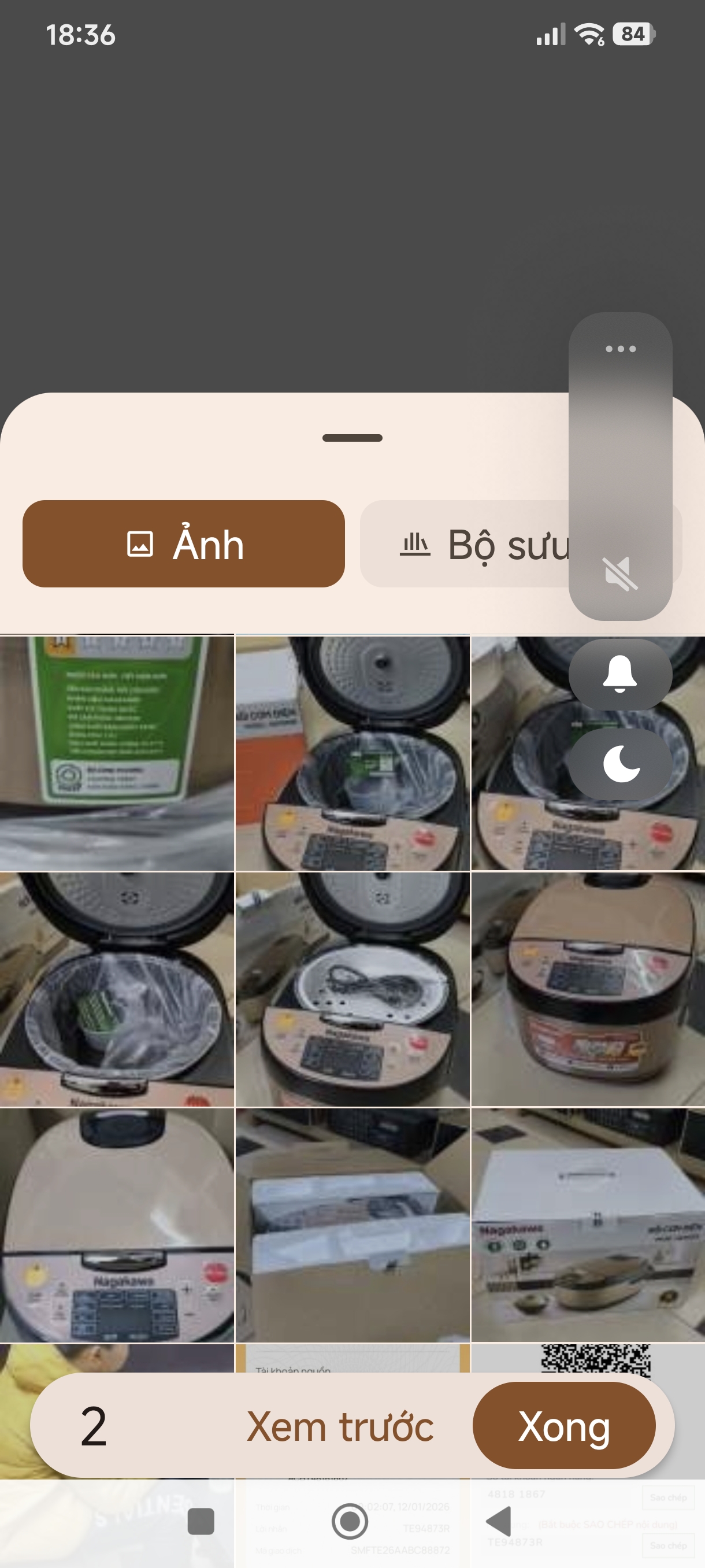The height and width of the screenshot is (1568, 705).
Task: Go back with the system back button
Action: 498,1521
